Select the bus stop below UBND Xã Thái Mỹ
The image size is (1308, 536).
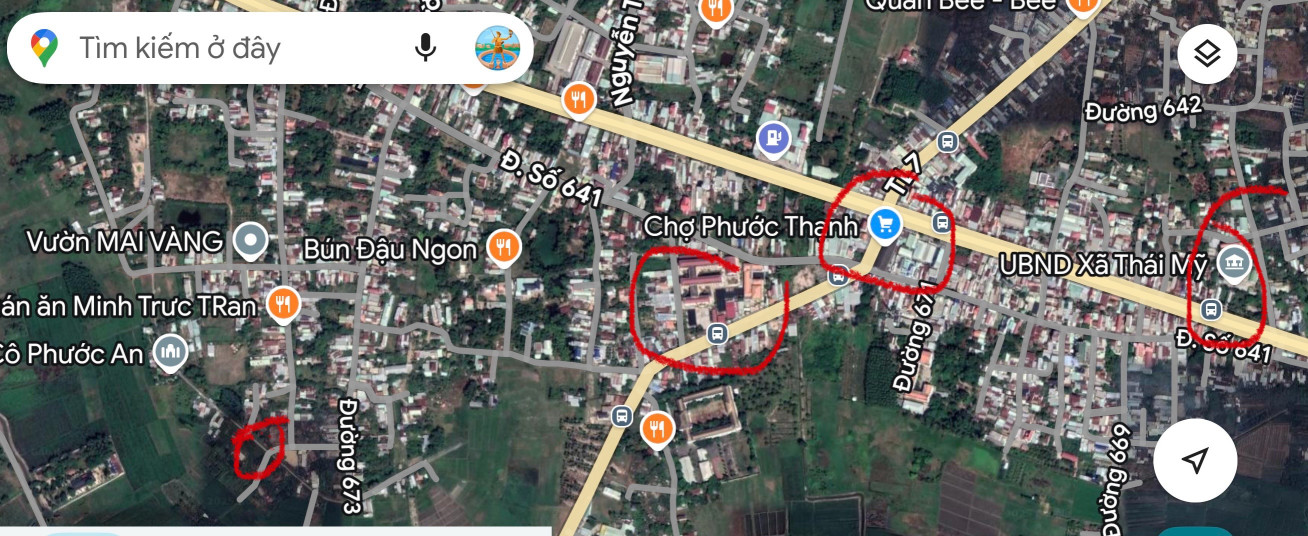coord(1211,309)
